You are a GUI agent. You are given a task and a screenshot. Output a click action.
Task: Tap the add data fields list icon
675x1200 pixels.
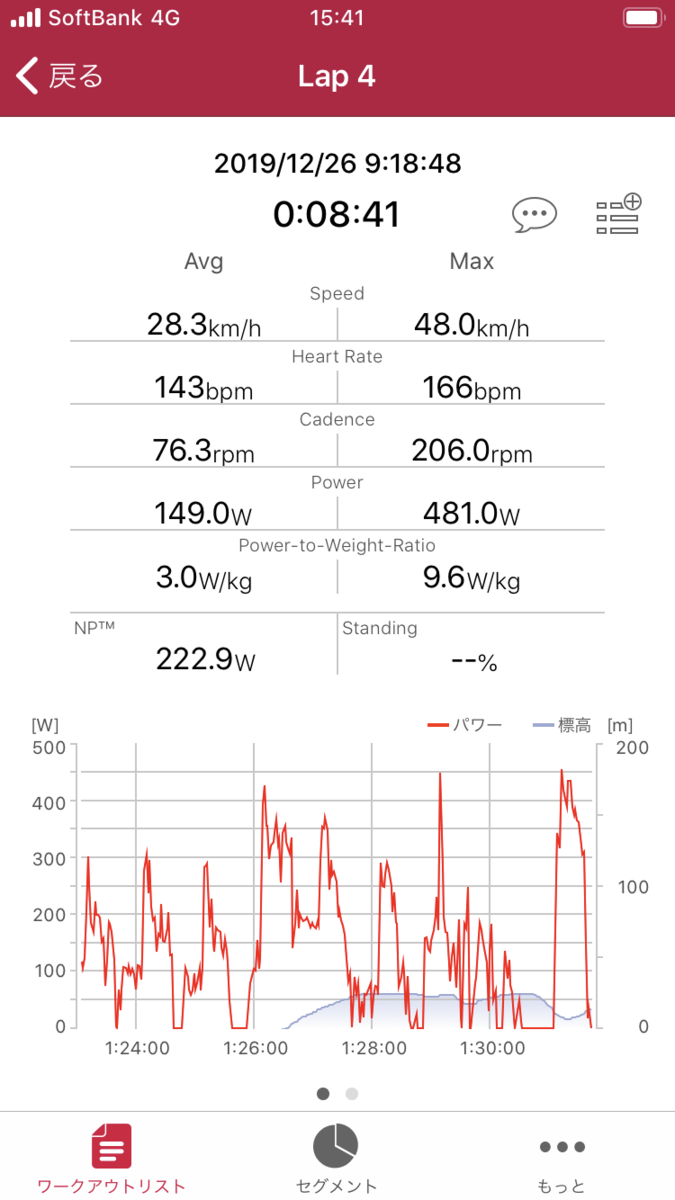[x=618, y=215]
